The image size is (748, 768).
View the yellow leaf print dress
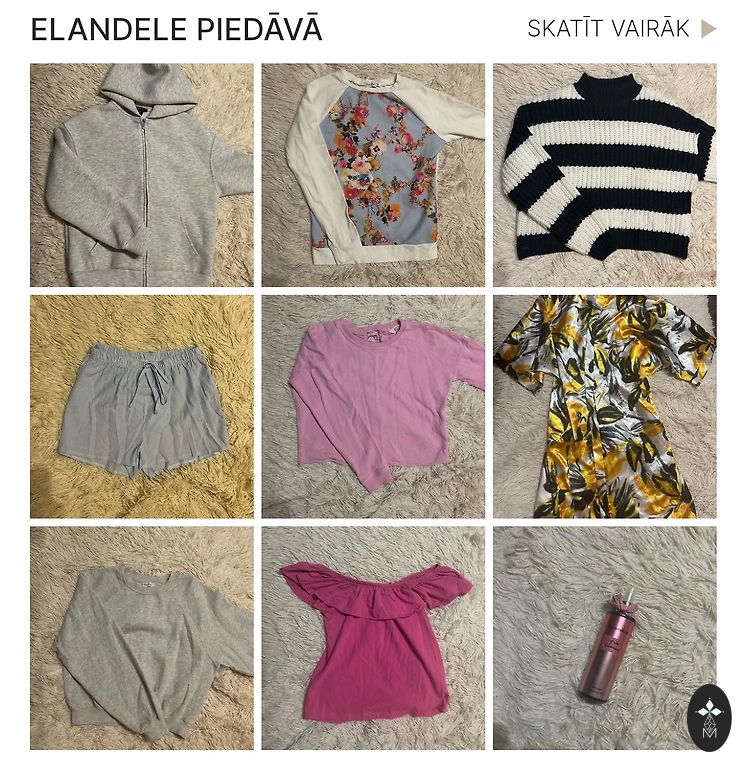604,406
